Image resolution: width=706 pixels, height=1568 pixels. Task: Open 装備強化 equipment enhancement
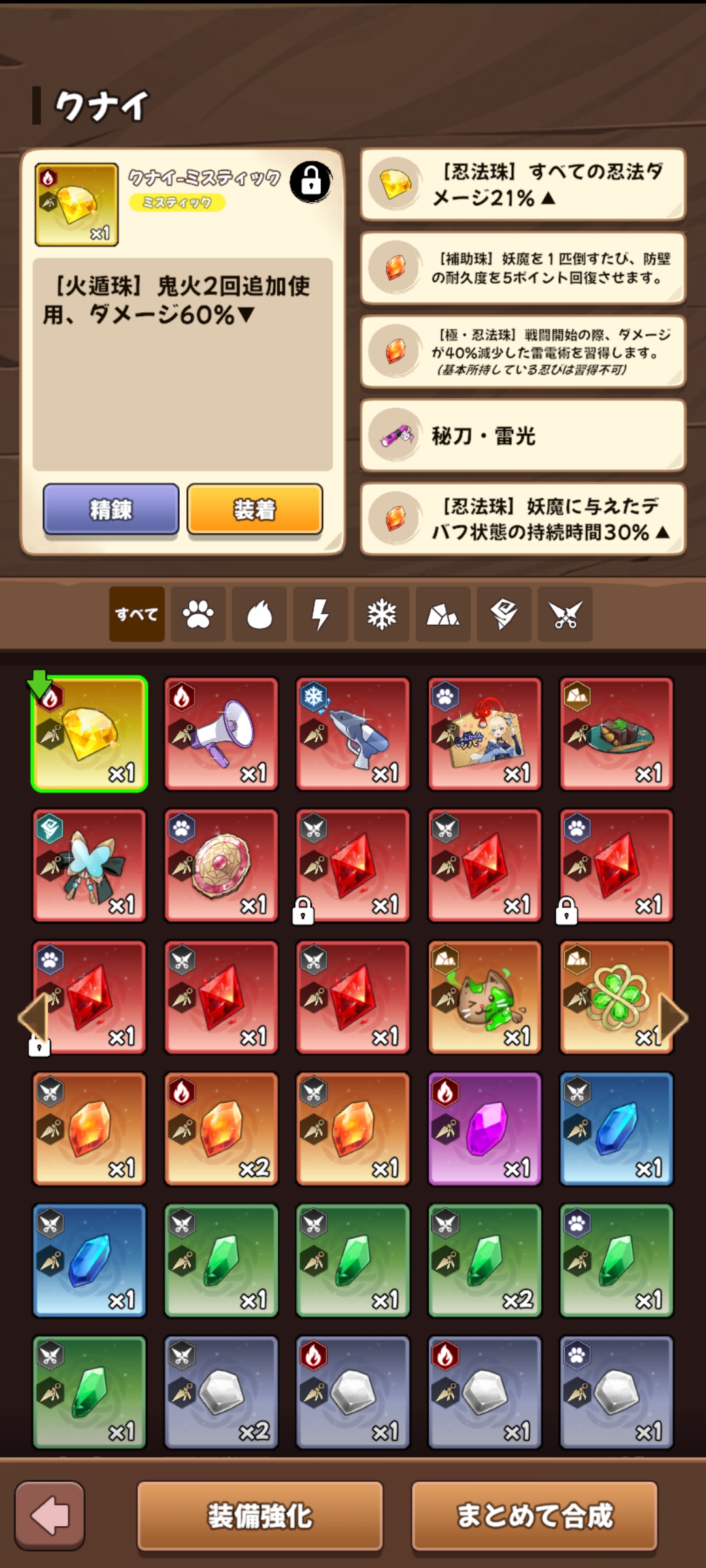[260, 1516]
